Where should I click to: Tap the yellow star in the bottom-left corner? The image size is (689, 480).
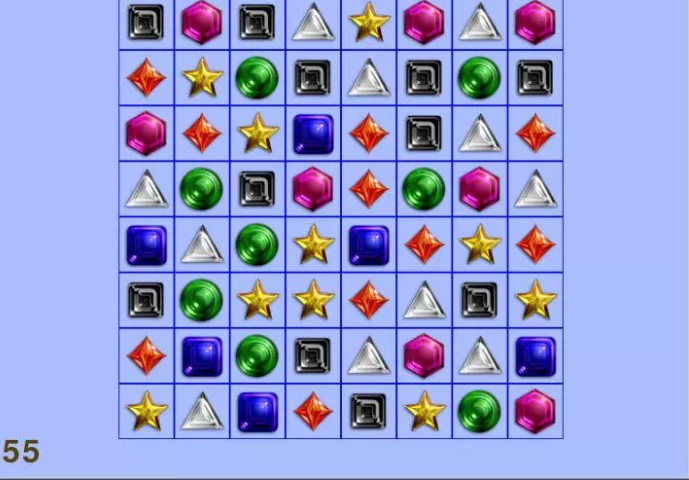[x=146, y=411]
